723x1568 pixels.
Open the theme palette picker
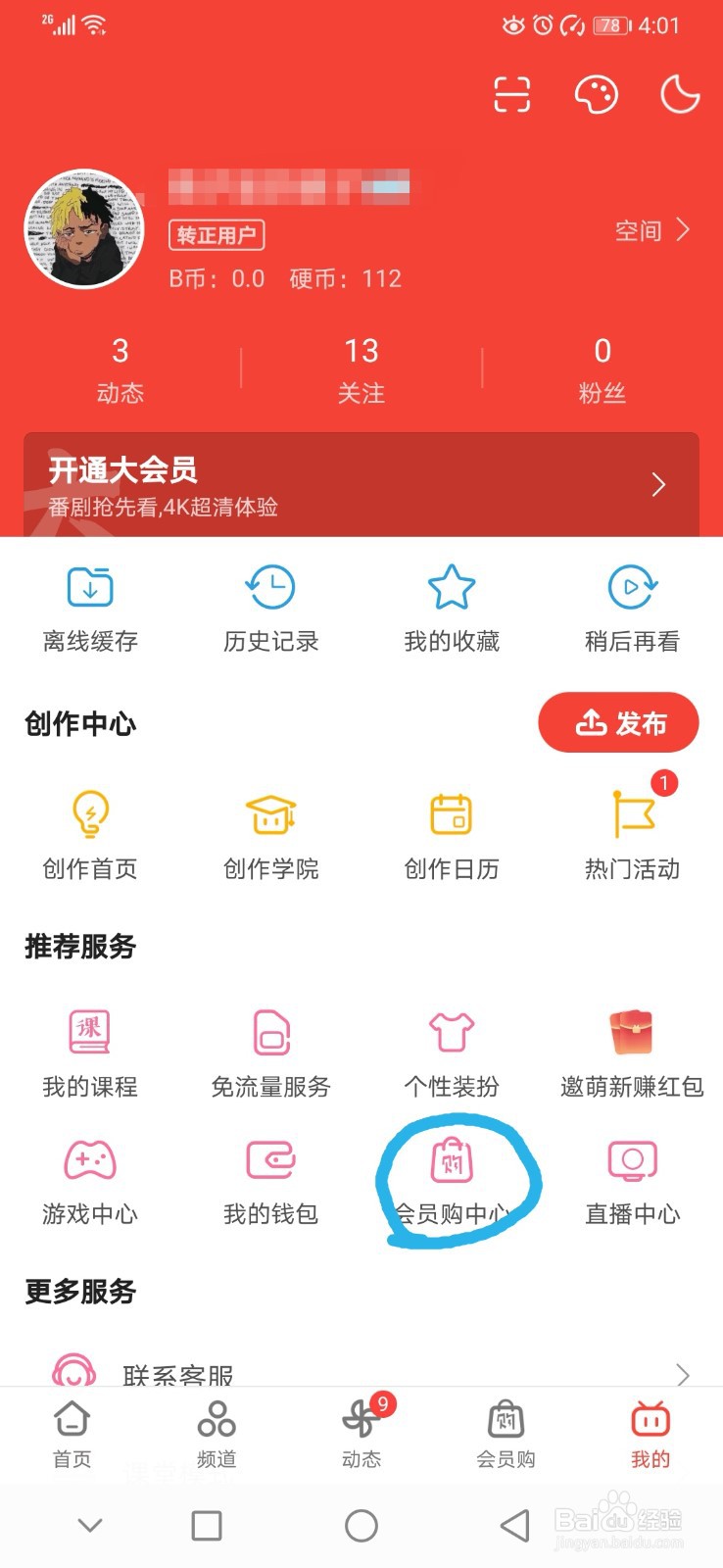pos(597,93)
